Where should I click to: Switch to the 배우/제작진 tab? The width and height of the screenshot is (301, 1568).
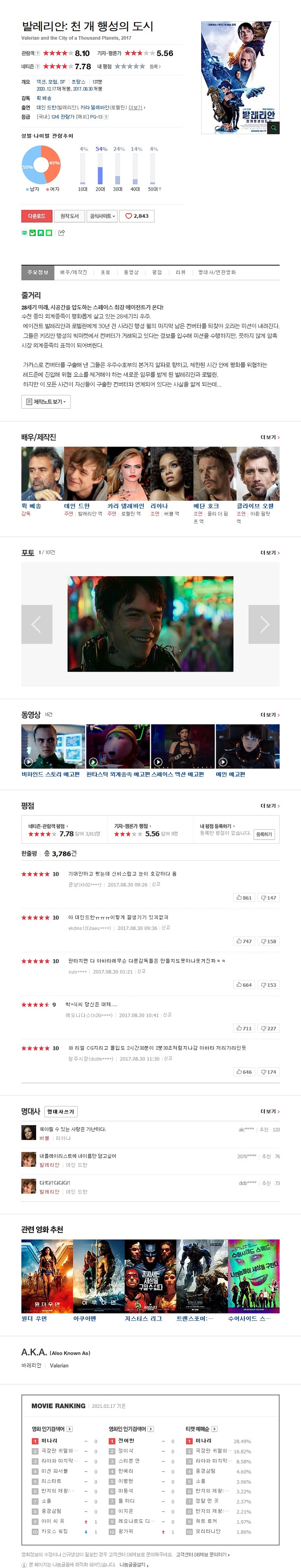[74, 272]
